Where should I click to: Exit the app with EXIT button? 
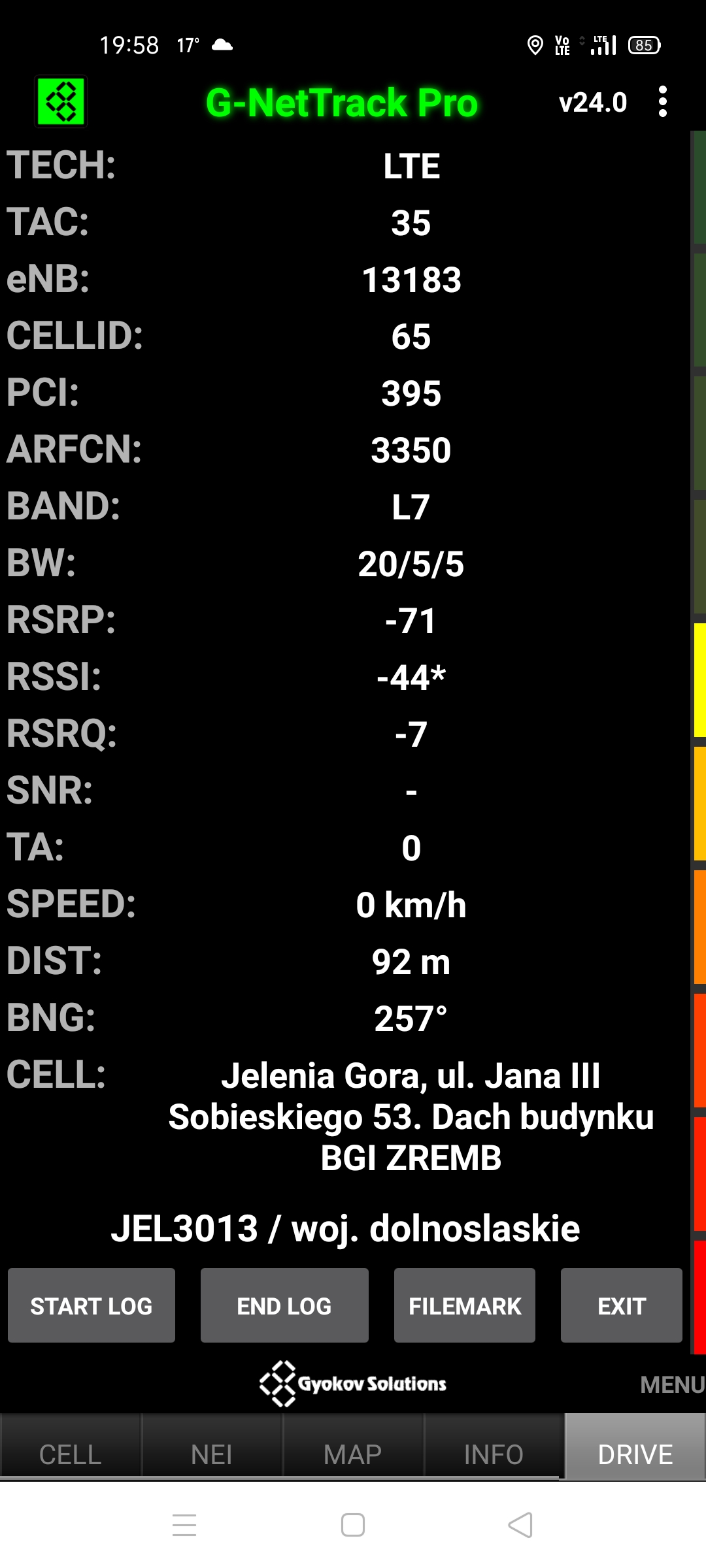point(621,1306)
